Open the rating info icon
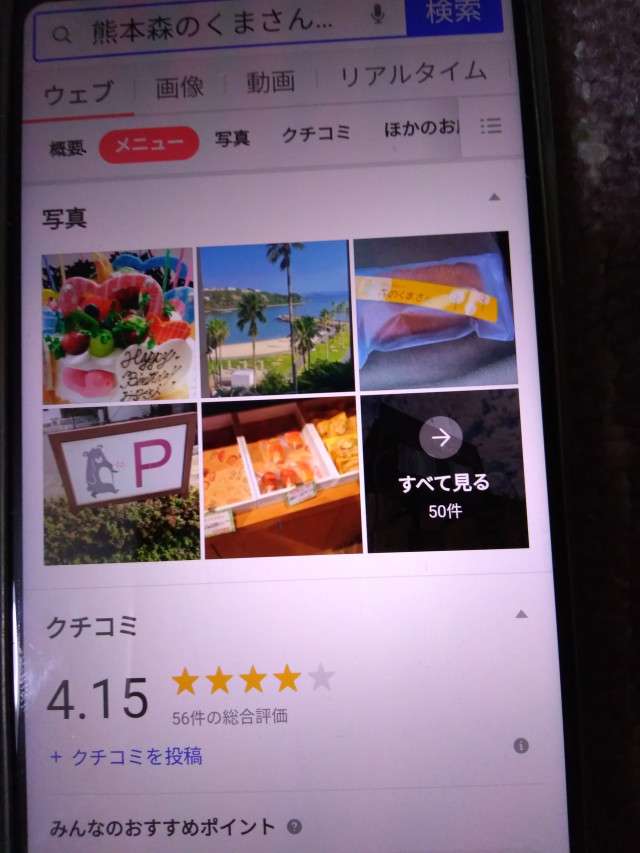Screen dimensions: 640x853 coord(521,746)
